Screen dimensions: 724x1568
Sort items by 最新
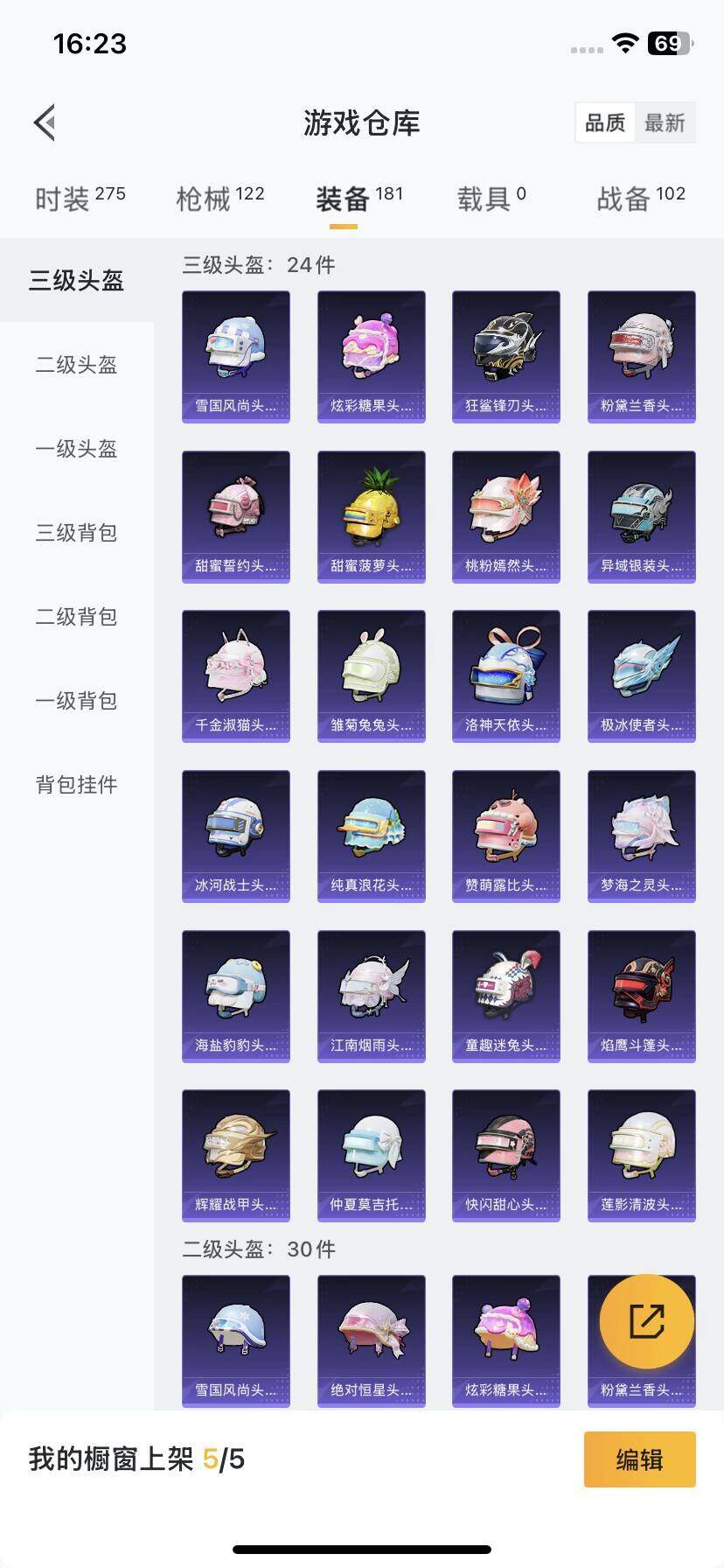click(665, 122)
